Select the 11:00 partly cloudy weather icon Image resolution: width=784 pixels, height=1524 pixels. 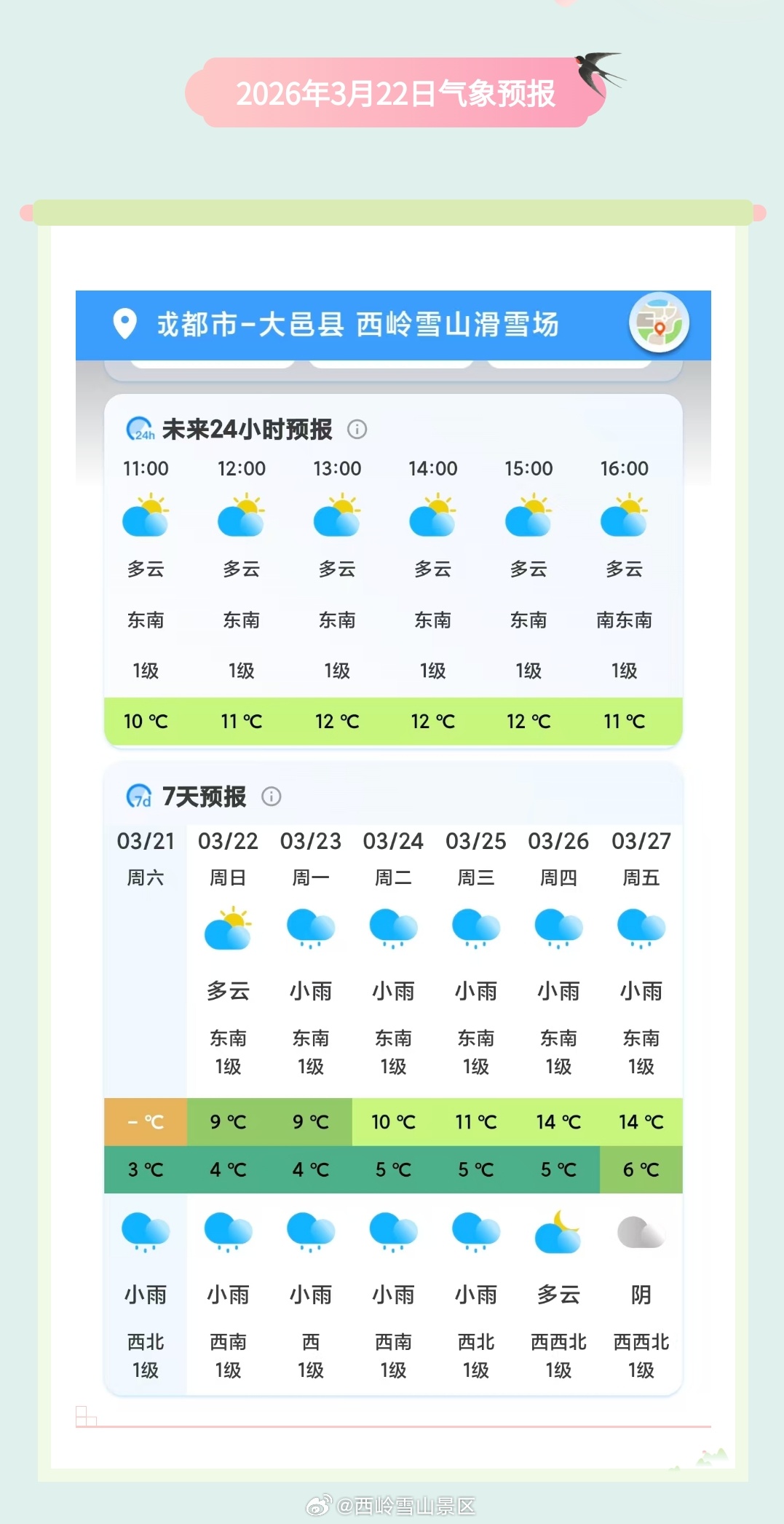point(146,515)
